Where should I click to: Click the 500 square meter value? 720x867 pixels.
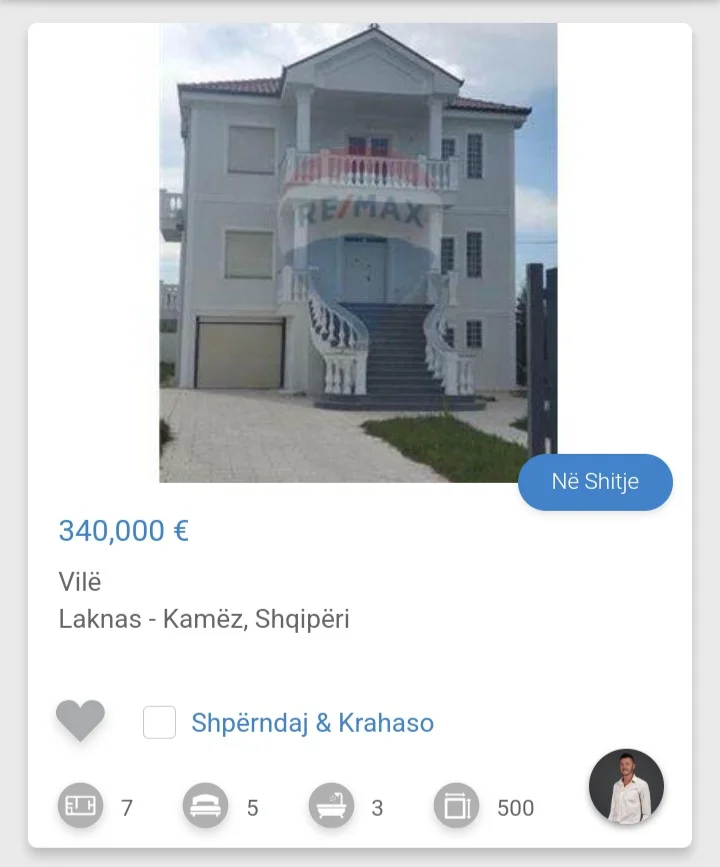516,806
